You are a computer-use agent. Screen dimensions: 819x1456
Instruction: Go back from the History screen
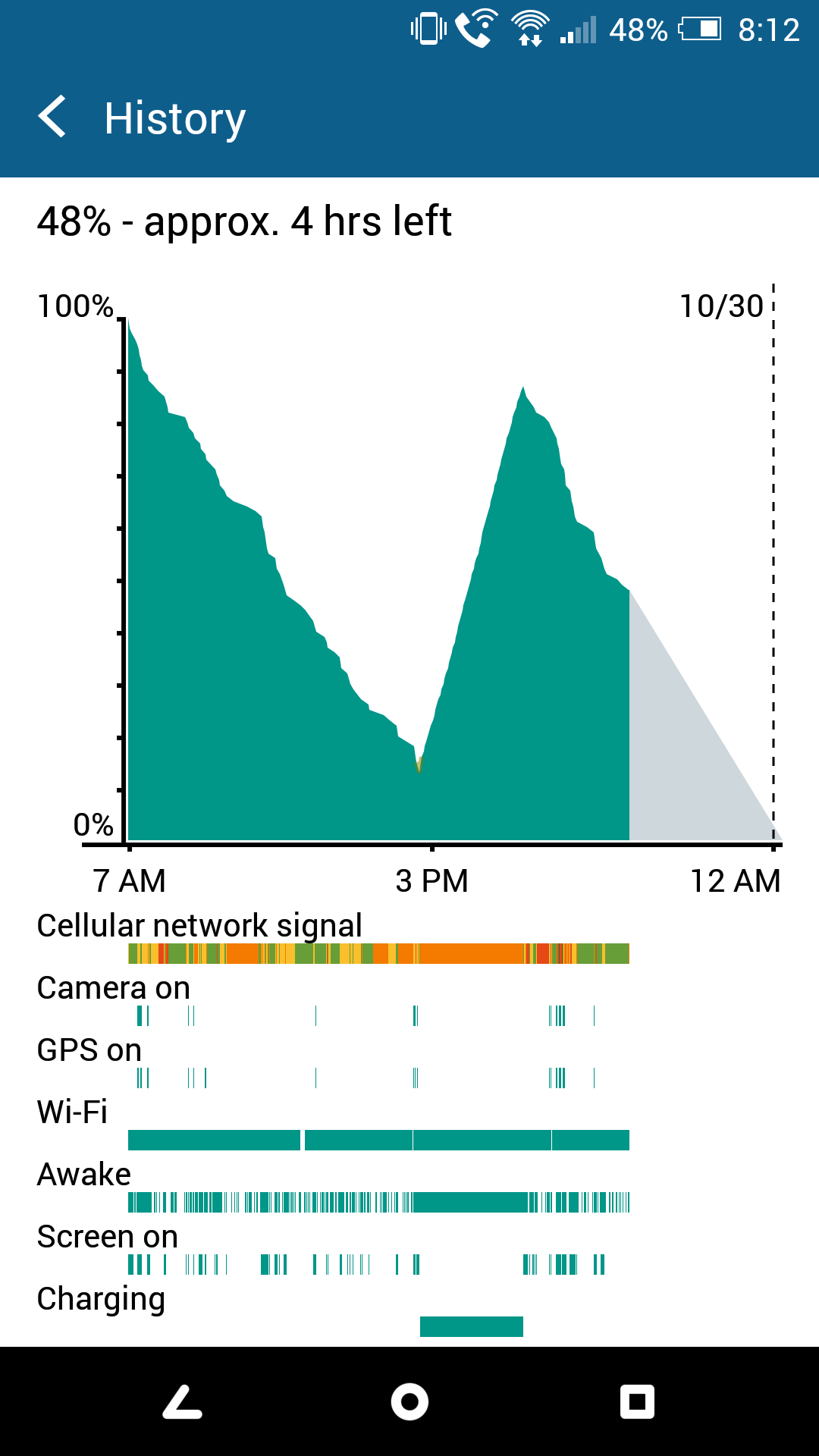pos(52,118)
